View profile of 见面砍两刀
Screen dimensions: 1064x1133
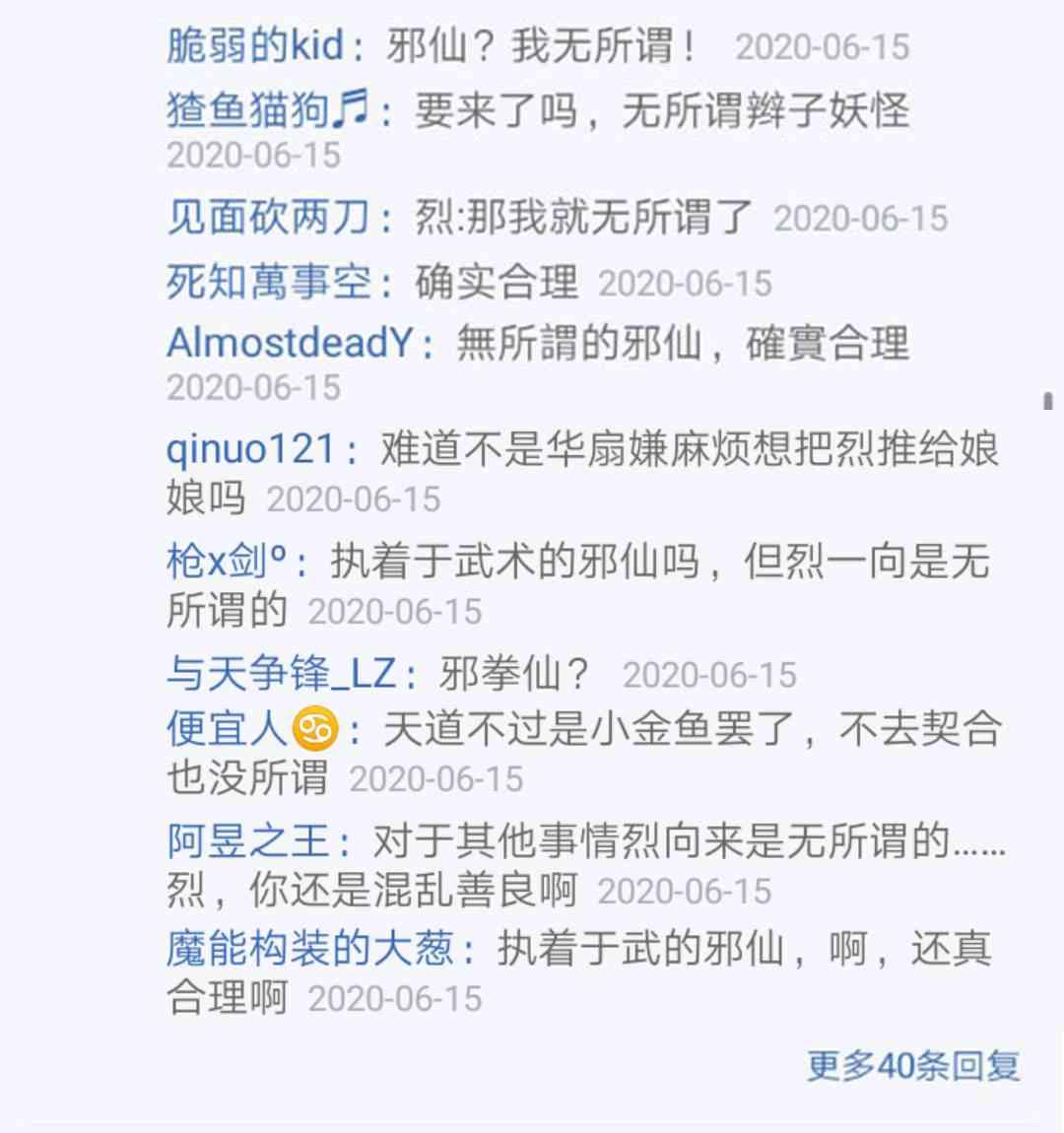click(x=269, y=218)
